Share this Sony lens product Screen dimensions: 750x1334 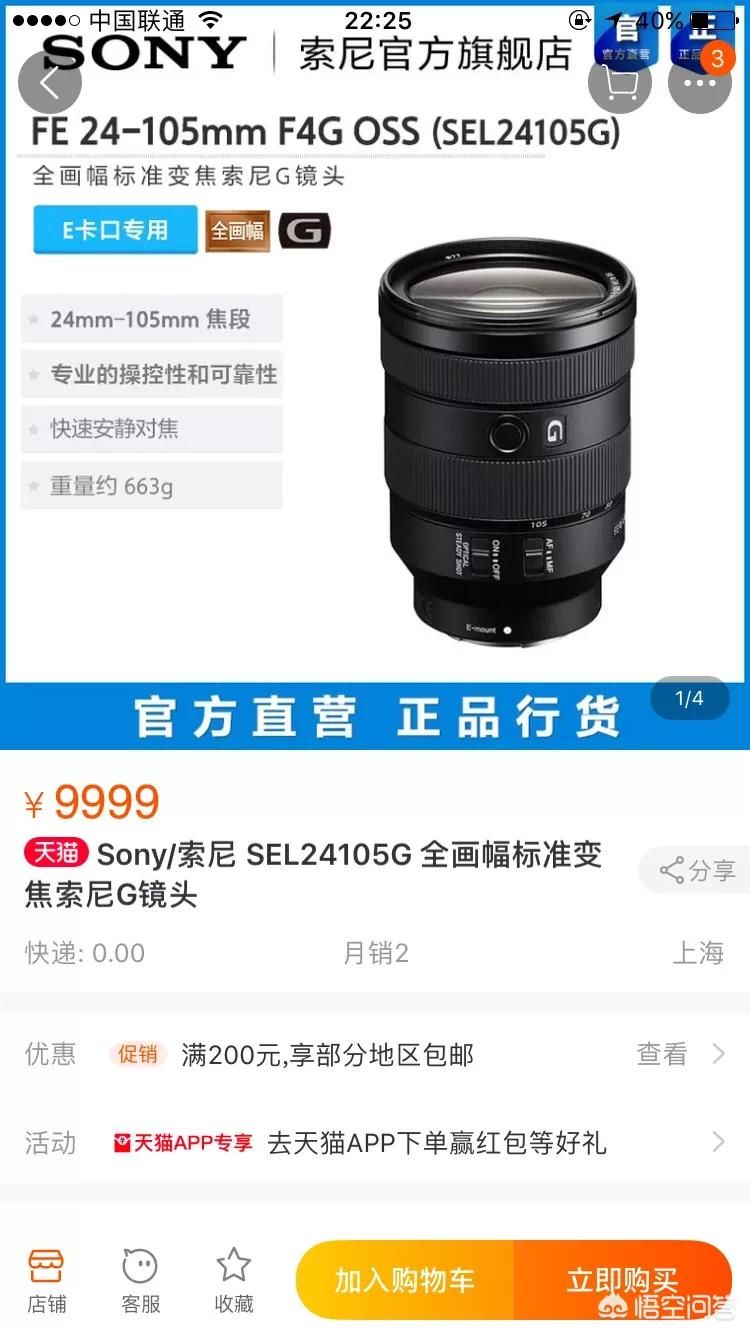(697, 870)
